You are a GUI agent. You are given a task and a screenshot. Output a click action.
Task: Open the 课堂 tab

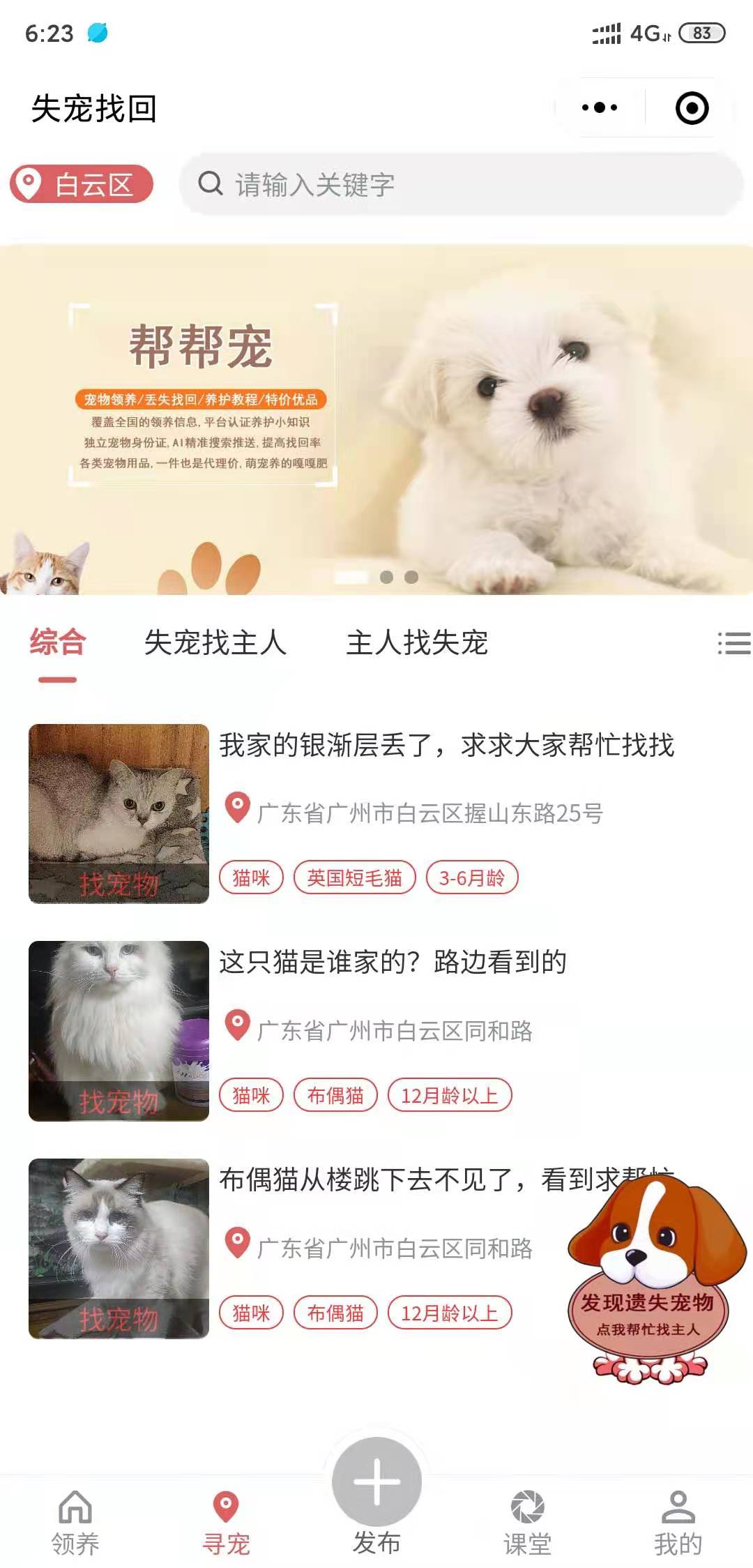click(x=527, y=1523)
